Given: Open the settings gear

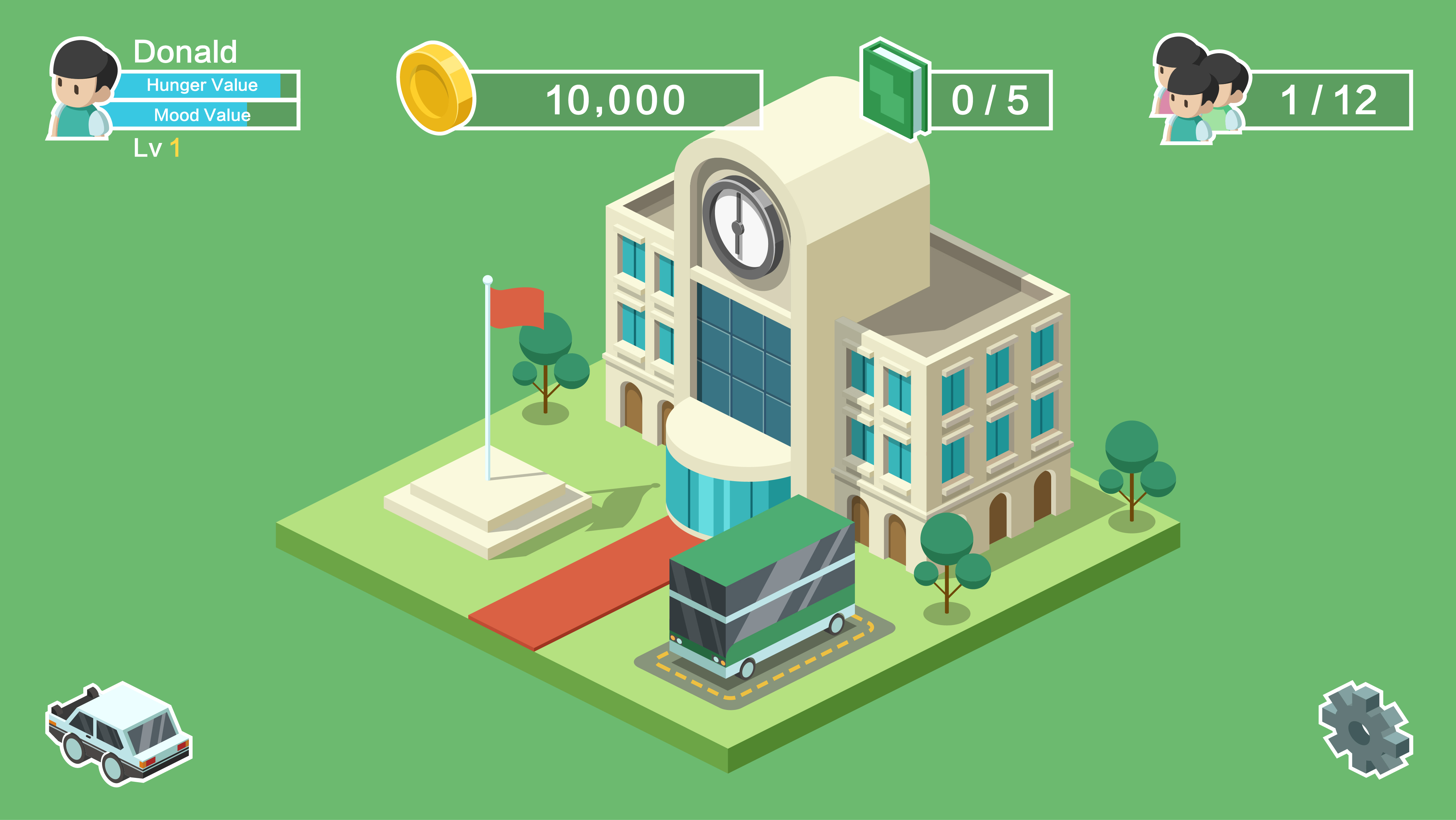Looking at the screenshot, I should click(x=1364, y=730).
